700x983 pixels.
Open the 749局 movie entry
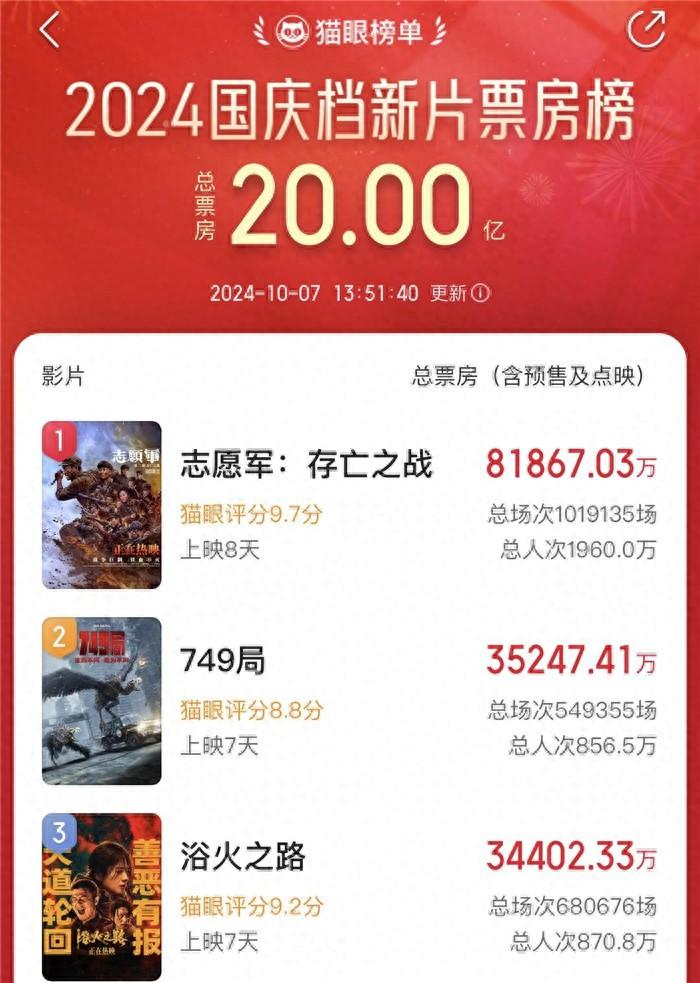[x=223, y=661]
